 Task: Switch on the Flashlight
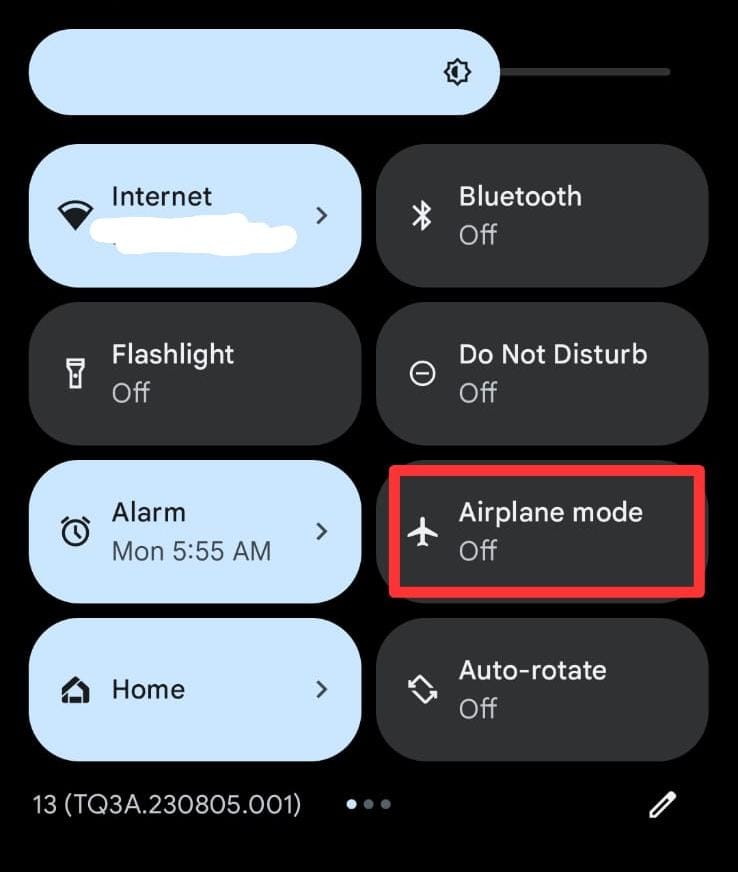pyautogui.click(x=195, y=373)
